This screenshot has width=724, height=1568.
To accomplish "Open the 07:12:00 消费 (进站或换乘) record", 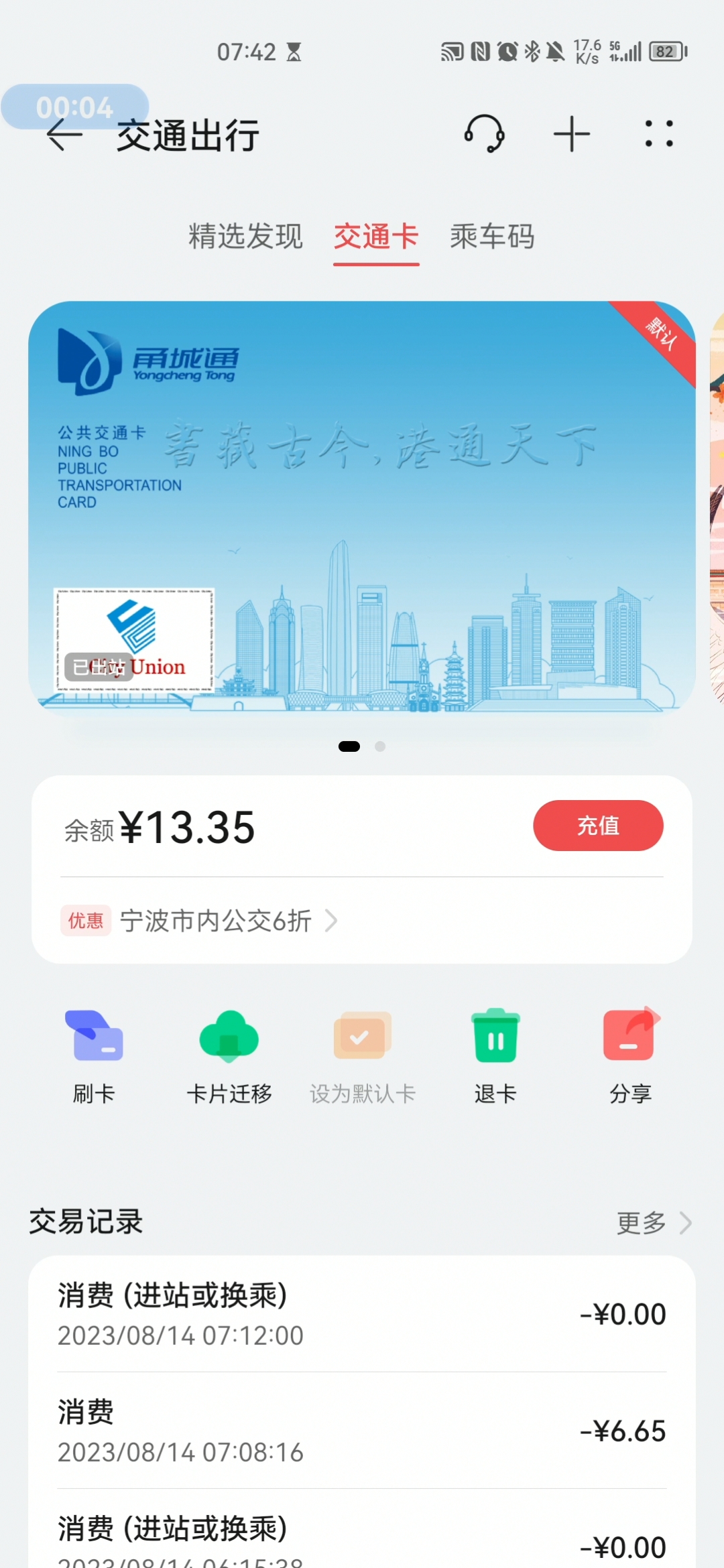I will 362,1314.
